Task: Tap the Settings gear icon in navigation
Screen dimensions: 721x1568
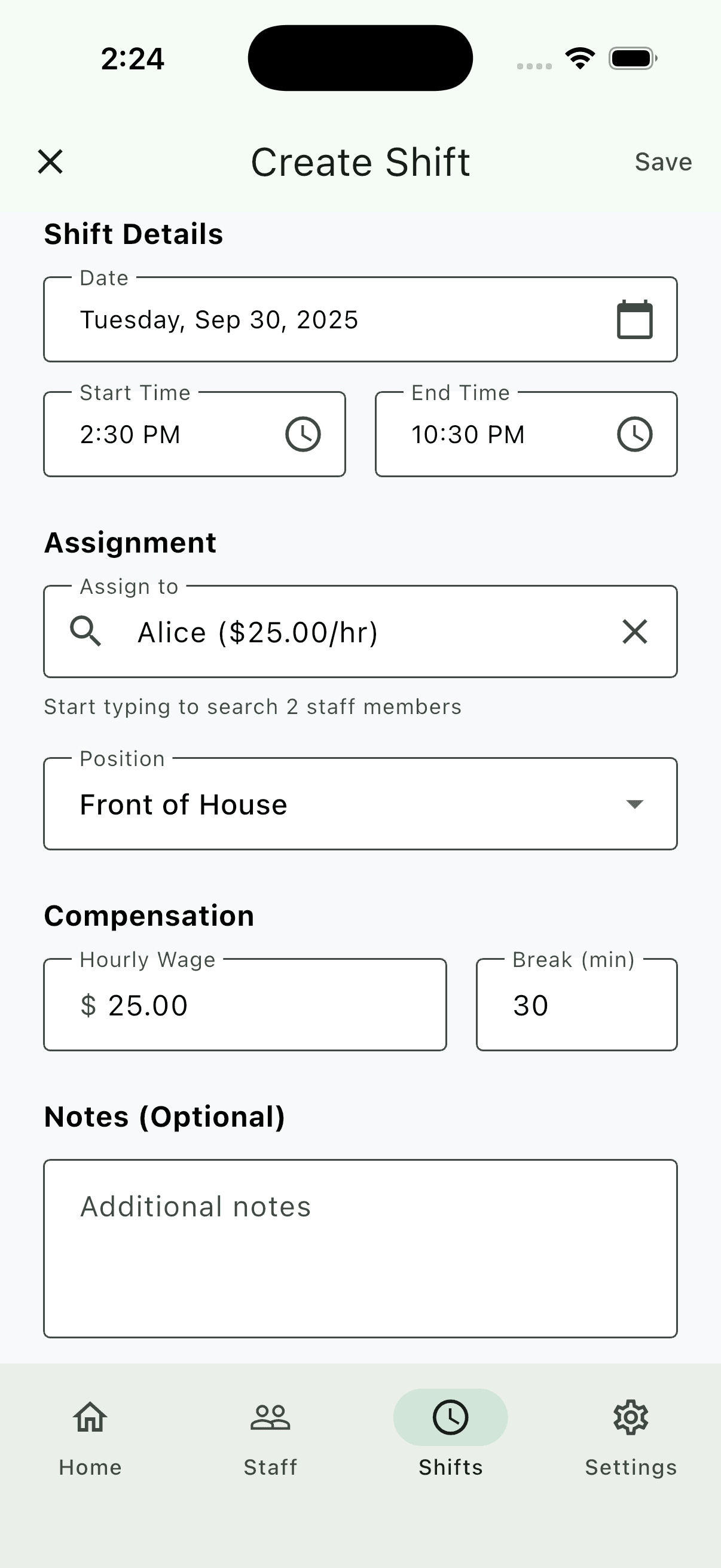Action: pos(630,1417)
